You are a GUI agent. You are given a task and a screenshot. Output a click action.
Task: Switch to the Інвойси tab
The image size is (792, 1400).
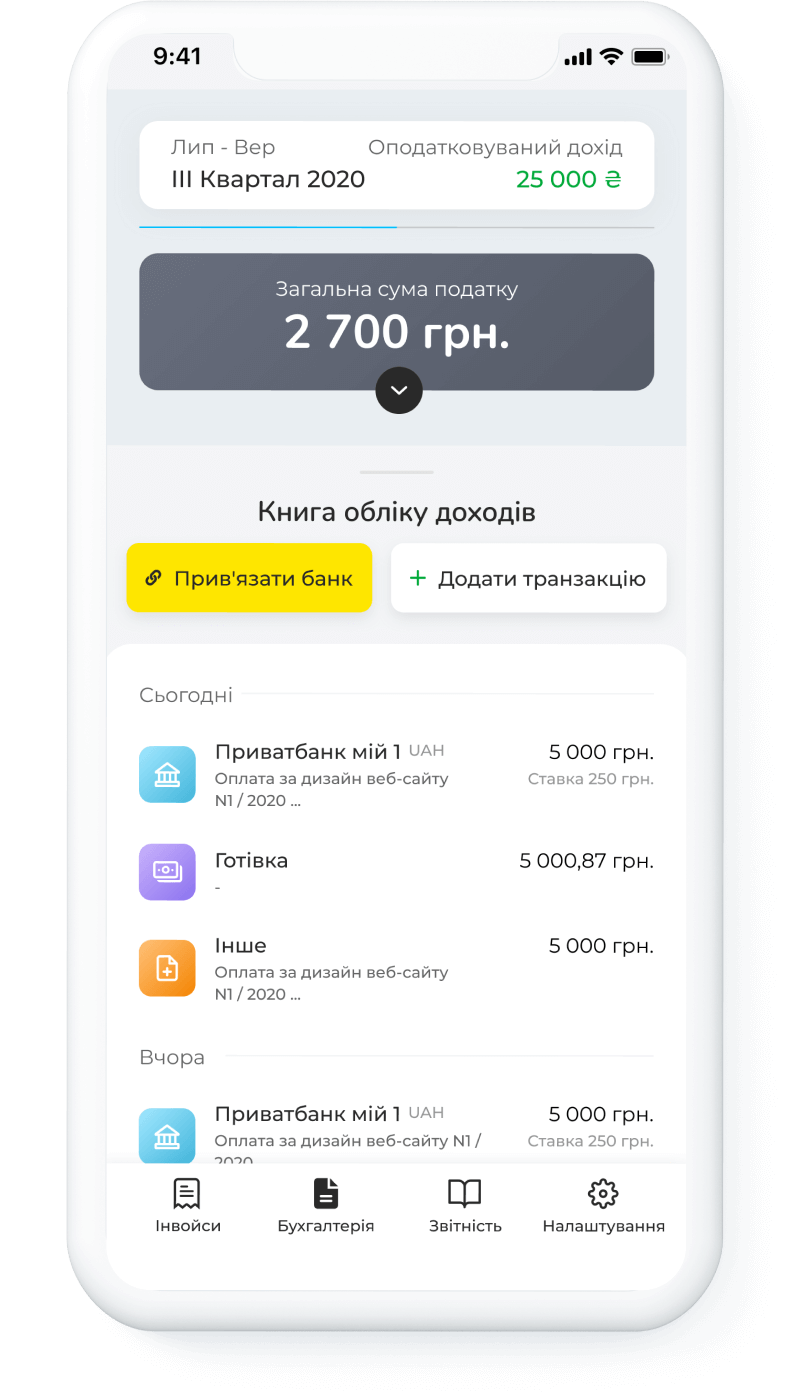tap(187, 1206)
